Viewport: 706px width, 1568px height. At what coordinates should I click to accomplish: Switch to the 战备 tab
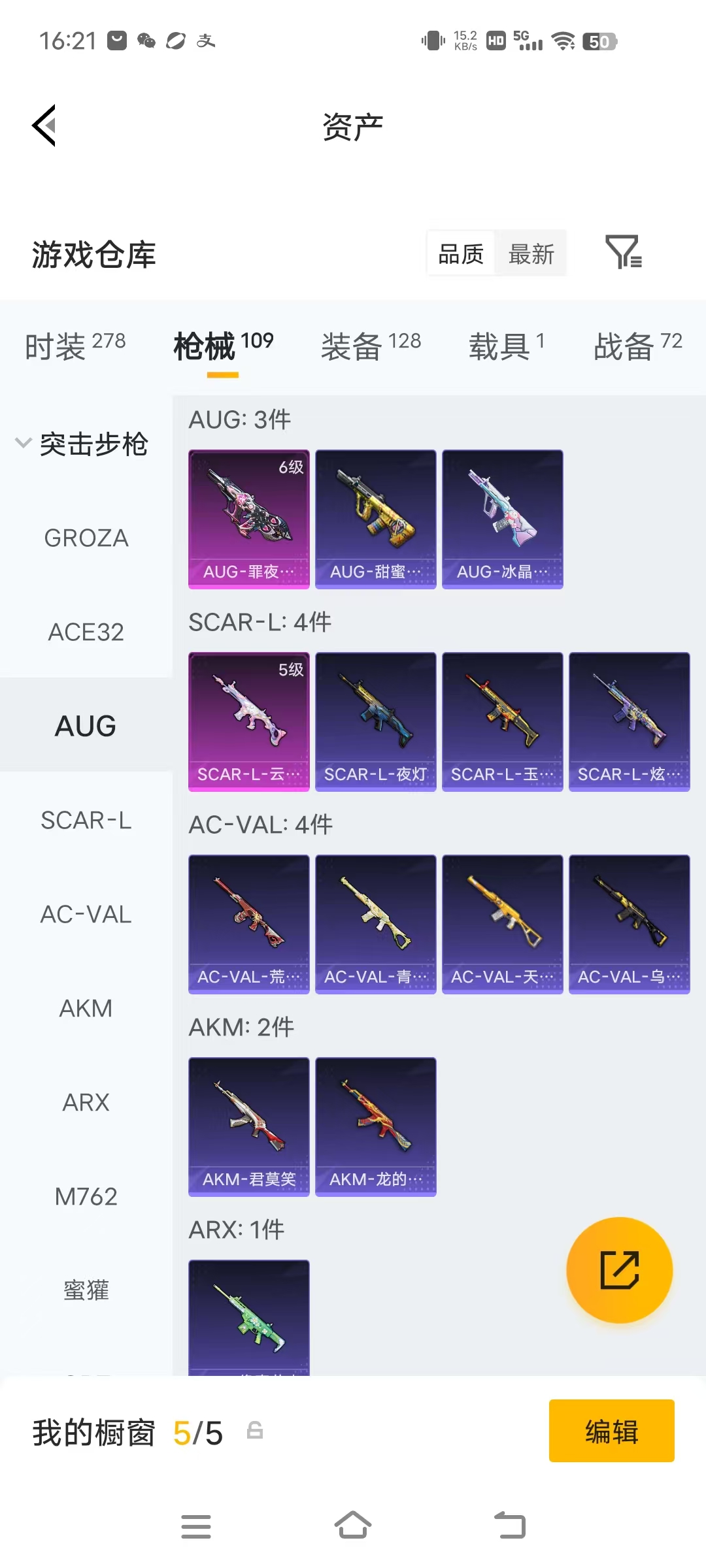pyautogui.click(x=637, y=345)
